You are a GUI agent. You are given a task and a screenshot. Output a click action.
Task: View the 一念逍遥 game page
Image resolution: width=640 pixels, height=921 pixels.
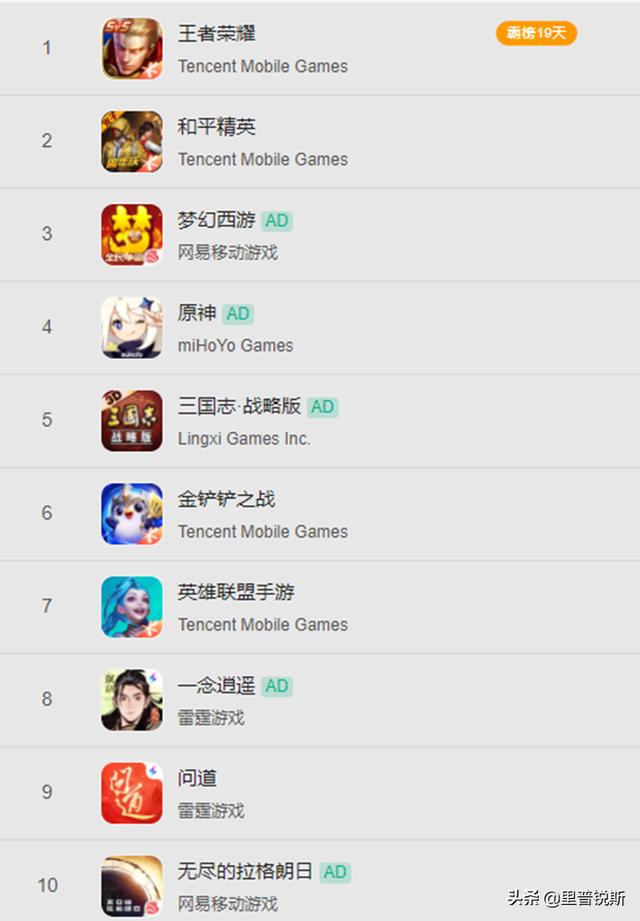[x=217, y=685]
